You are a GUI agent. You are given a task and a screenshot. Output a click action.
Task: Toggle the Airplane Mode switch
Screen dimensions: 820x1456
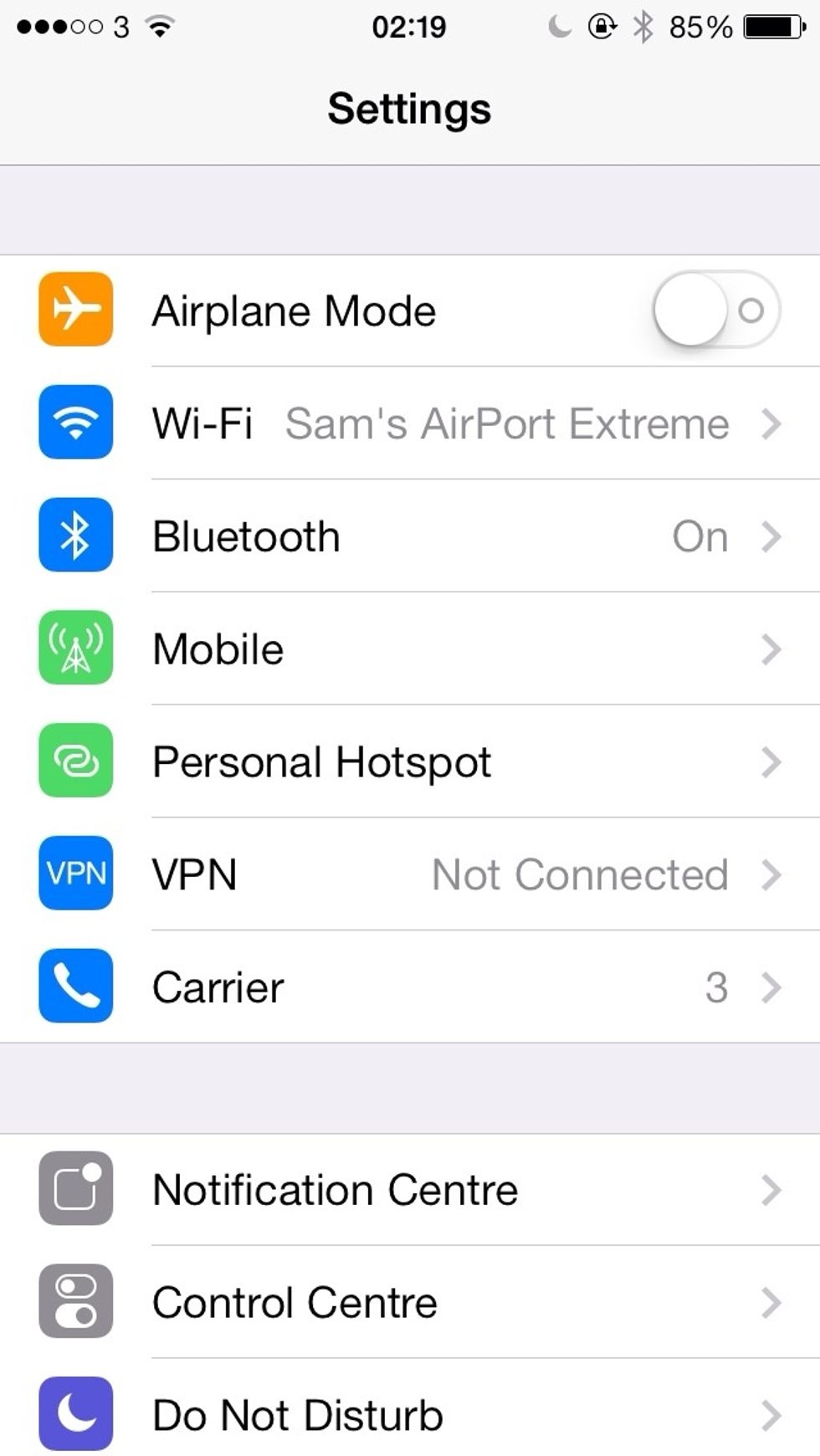(x=716, y=310)
